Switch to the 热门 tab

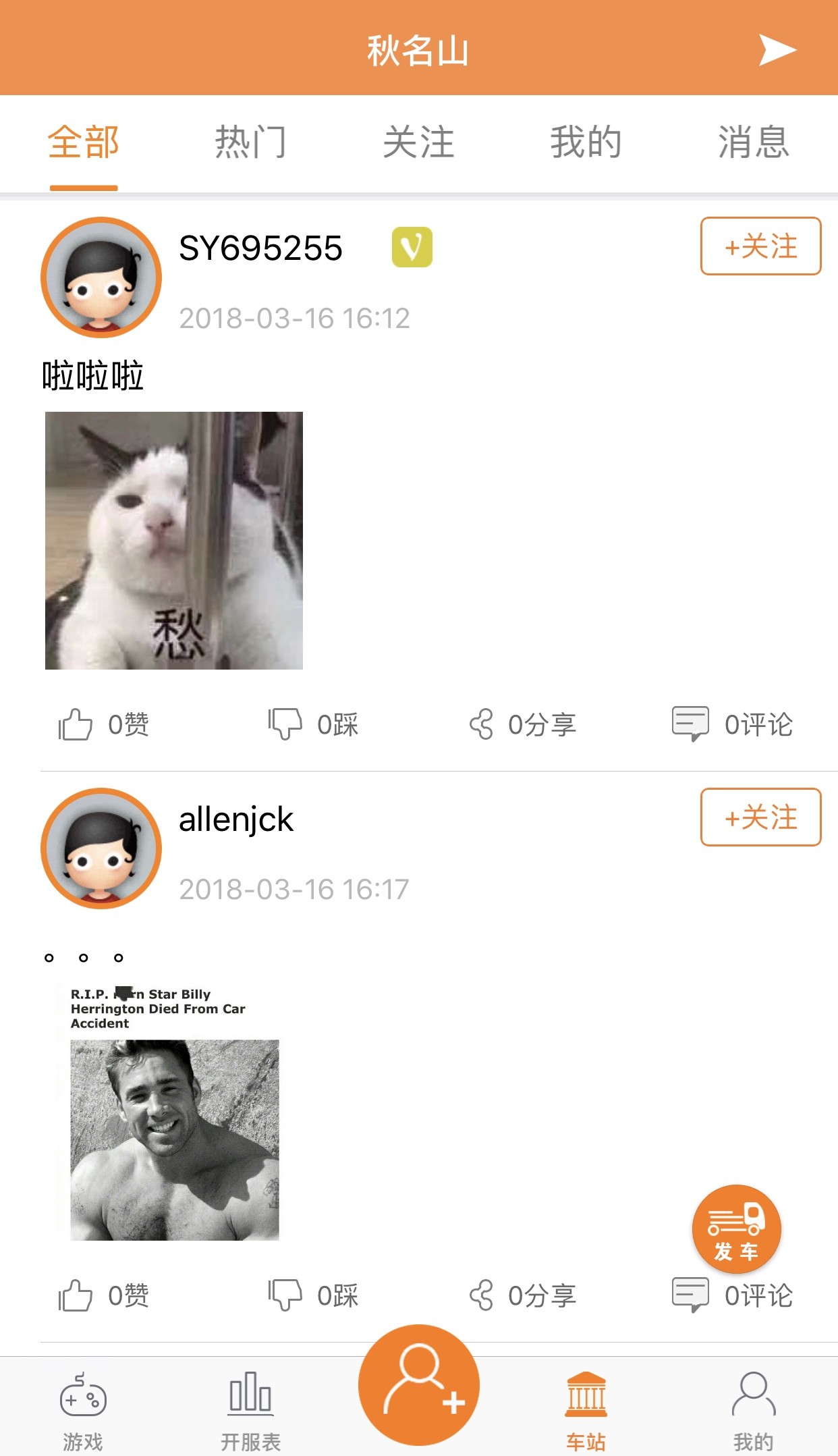coord(250,142)
